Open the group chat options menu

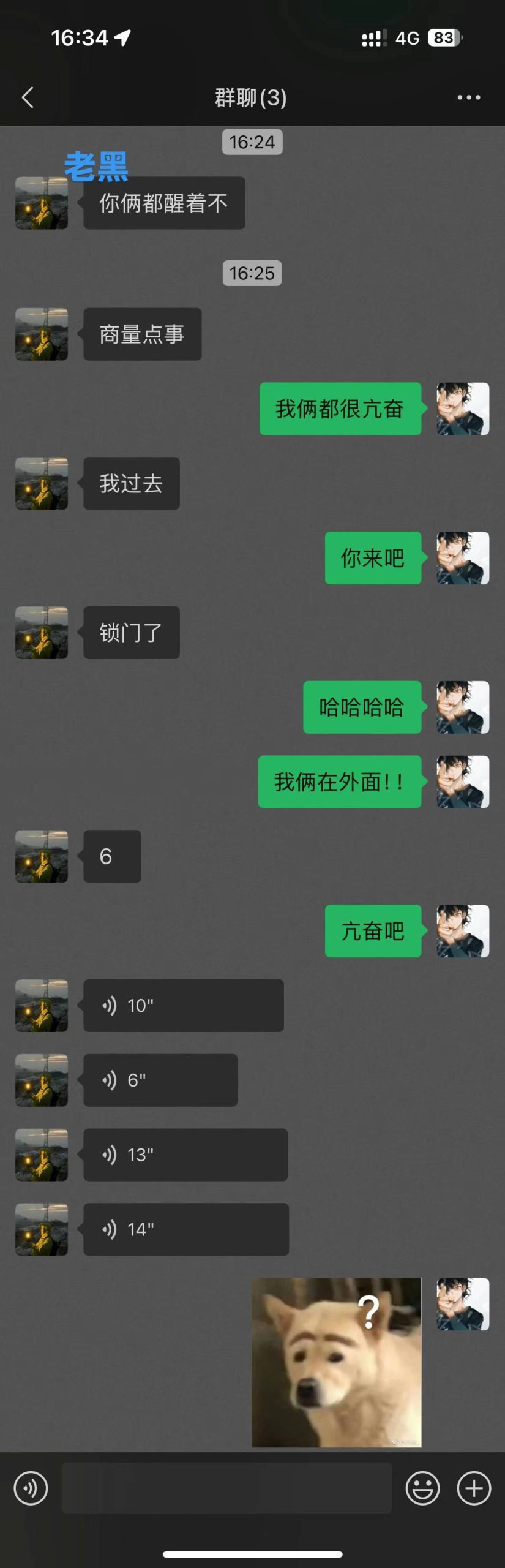(x=468, y=97)
